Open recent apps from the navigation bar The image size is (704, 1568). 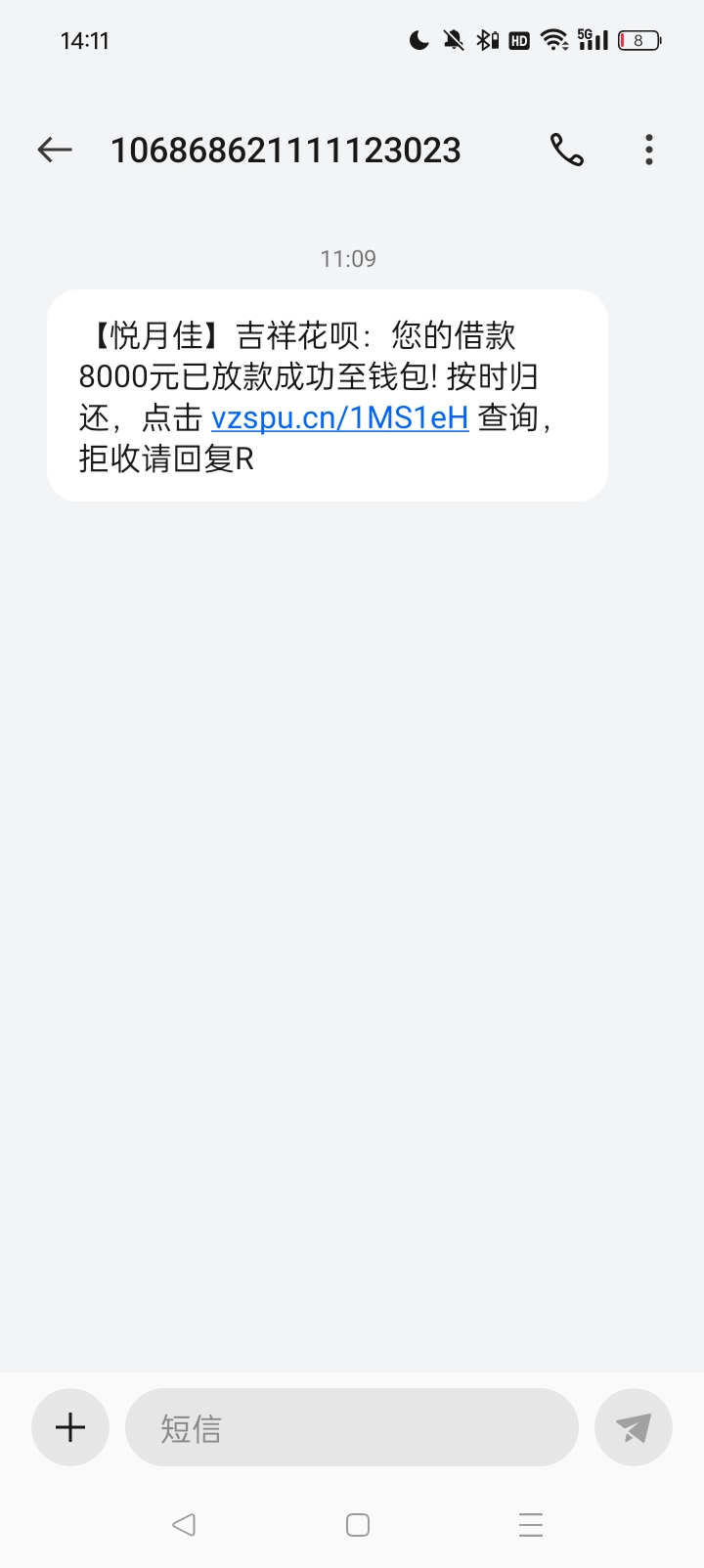pos(531,1525)
